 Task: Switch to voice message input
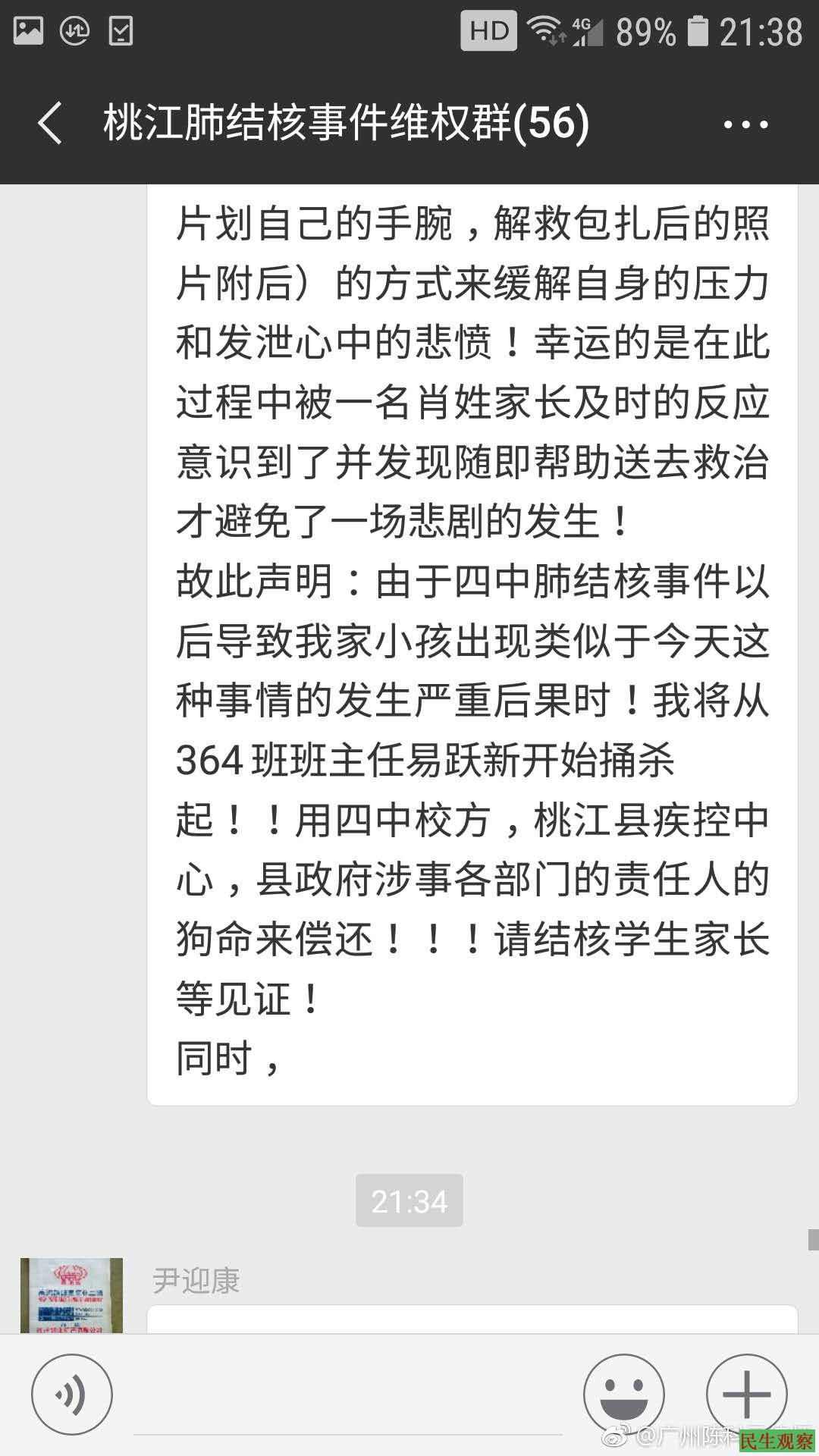pyautogui.click(x=72, y=1395)
